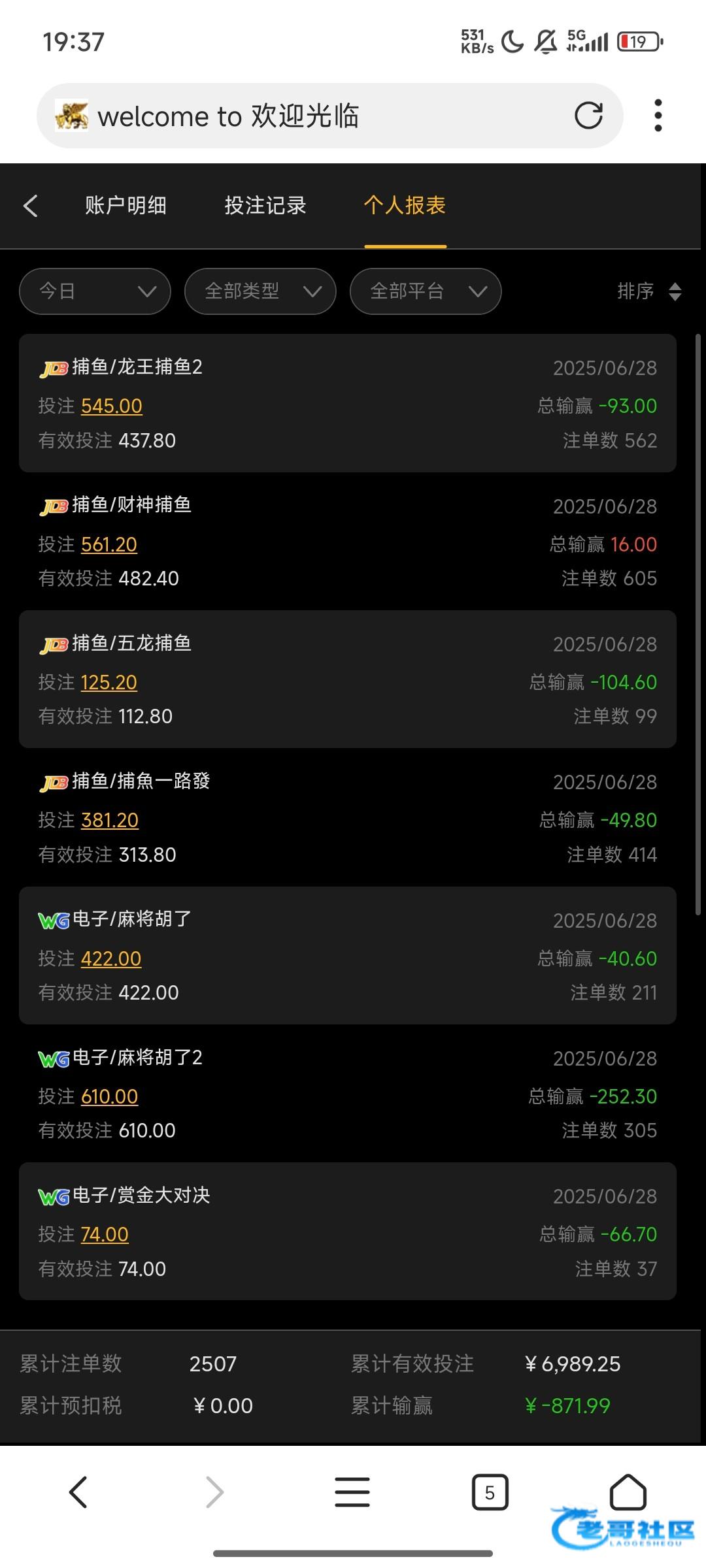Go back using the header arrow
The width and height of the screenshot is (706, 1568).
(x=31, y=206)
